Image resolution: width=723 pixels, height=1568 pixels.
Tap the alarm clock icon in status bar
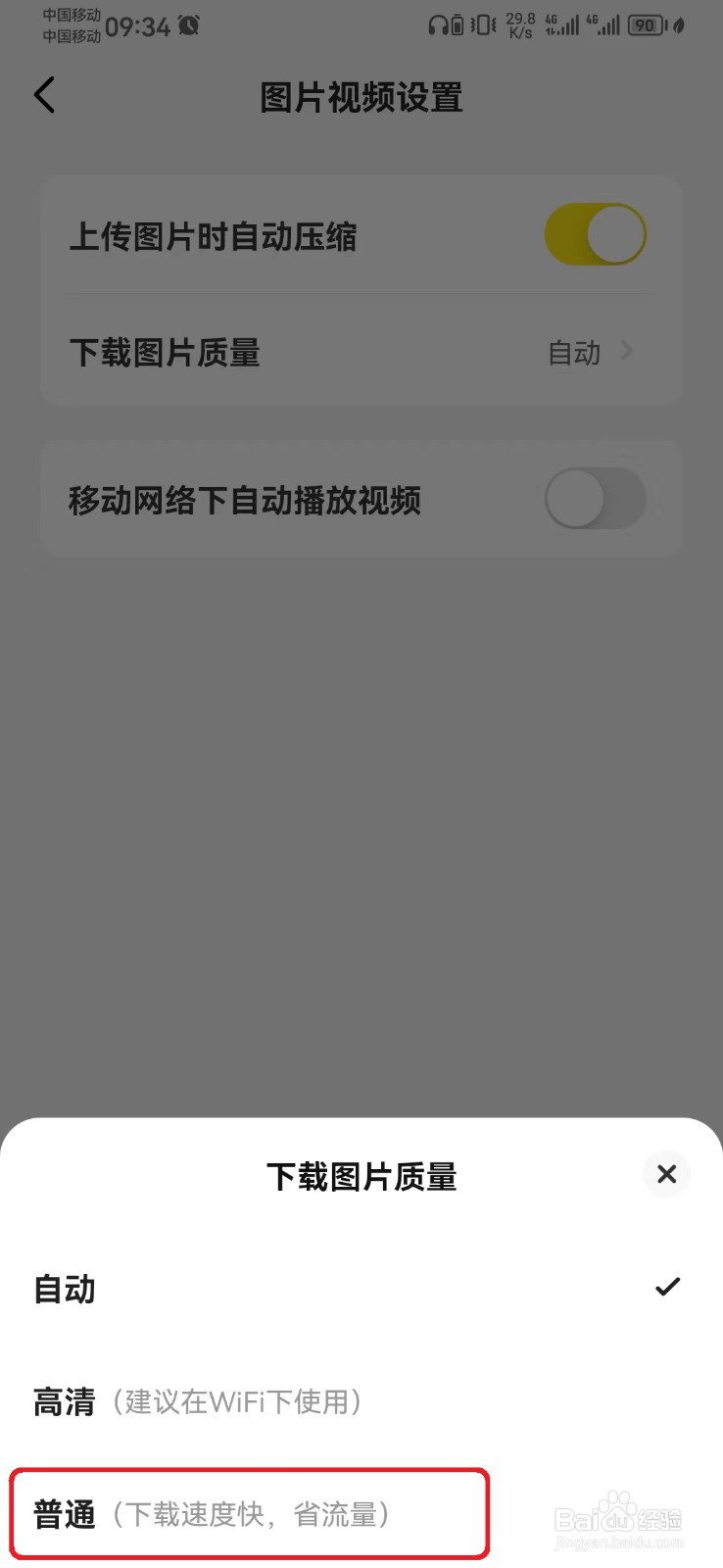(186, 25)
